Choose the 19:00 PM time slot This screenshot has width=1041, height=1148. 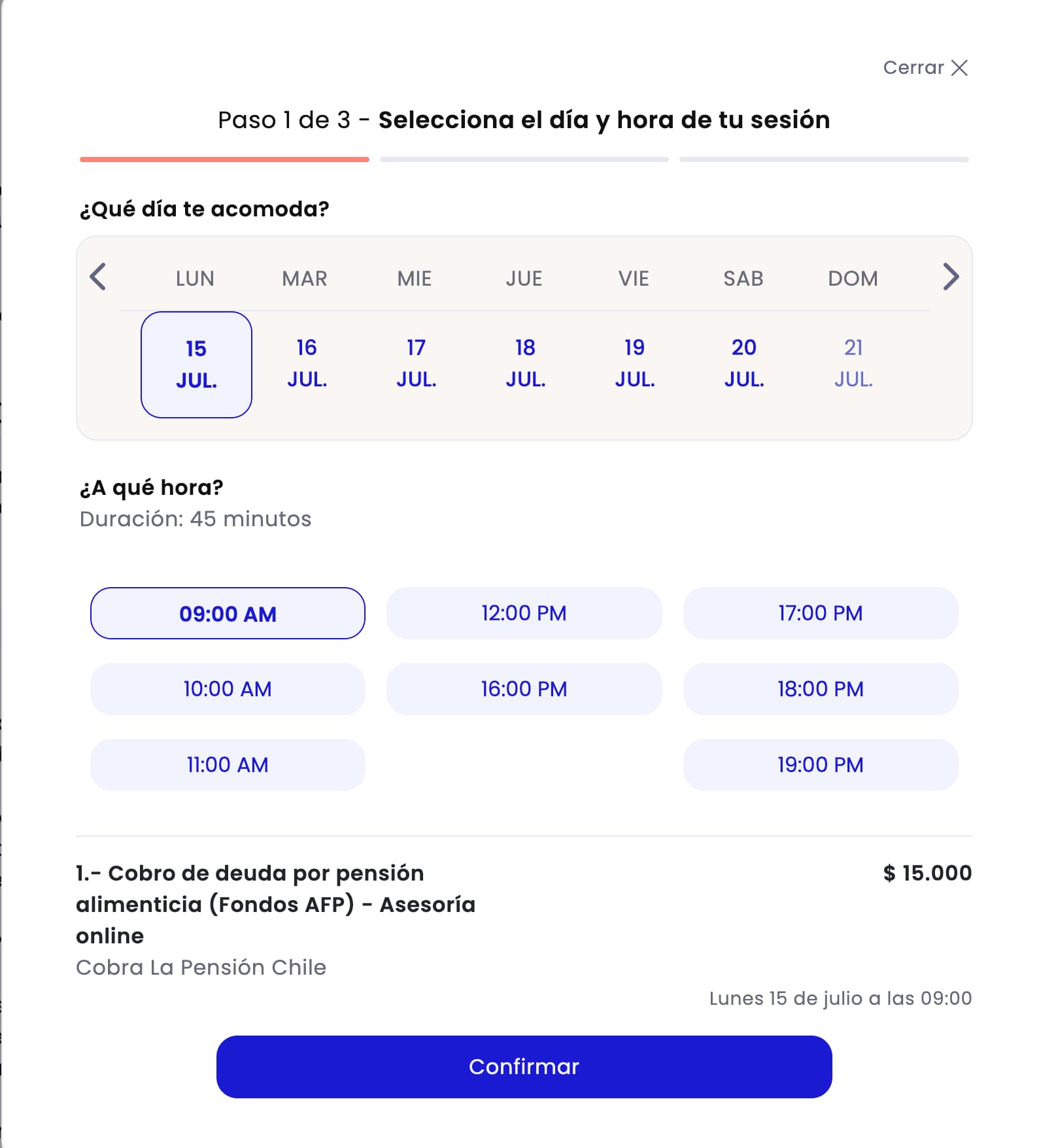(821, 765)
